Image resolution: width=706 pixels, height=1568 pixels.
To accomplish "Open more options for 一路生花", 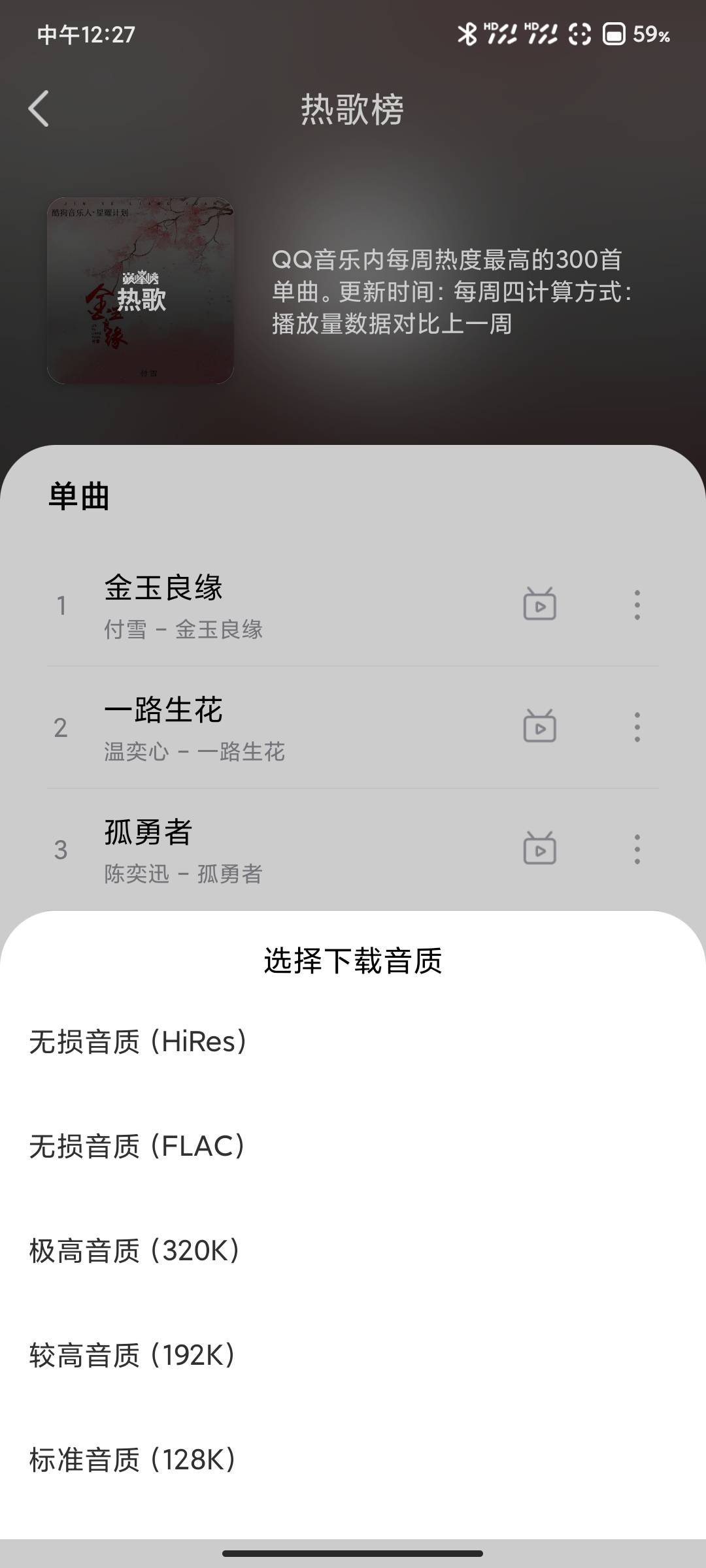I will coord(637,727).
